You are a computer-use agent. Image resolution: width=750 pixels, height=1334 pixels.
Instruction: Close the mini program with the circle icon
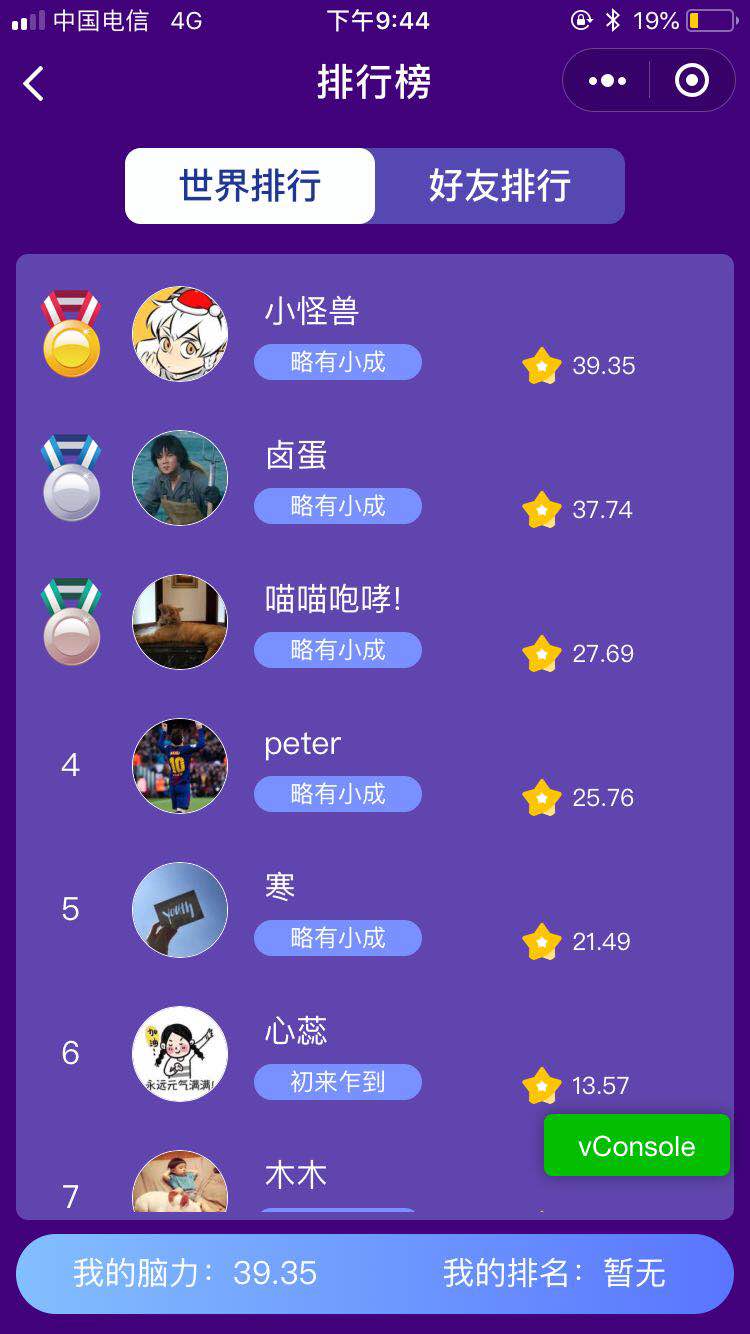coord(692,81)
